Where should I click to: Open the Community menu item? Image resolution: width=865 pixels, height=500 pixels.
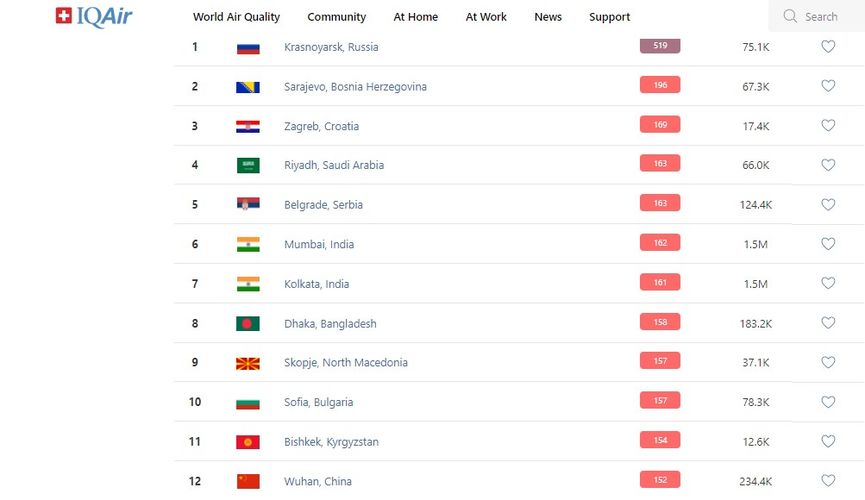tap(336, 17)
